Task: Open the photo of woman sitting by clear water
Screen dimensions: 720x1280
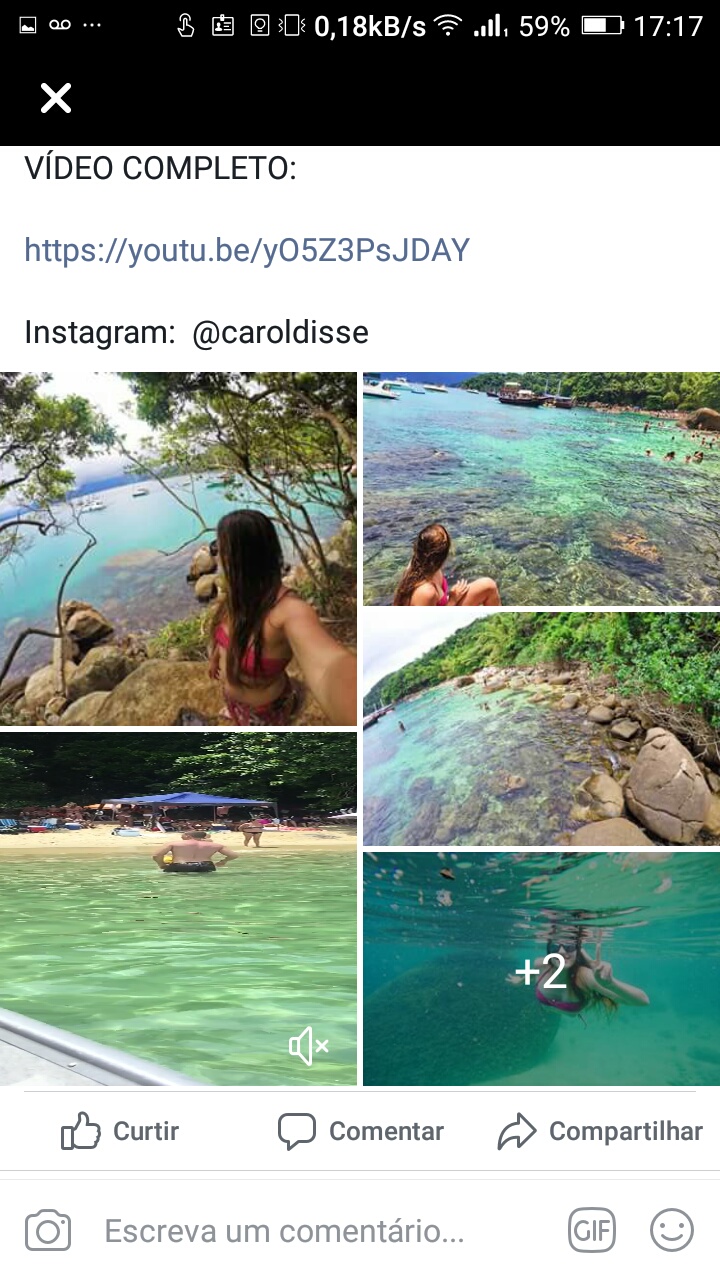Action: point(541,489)
